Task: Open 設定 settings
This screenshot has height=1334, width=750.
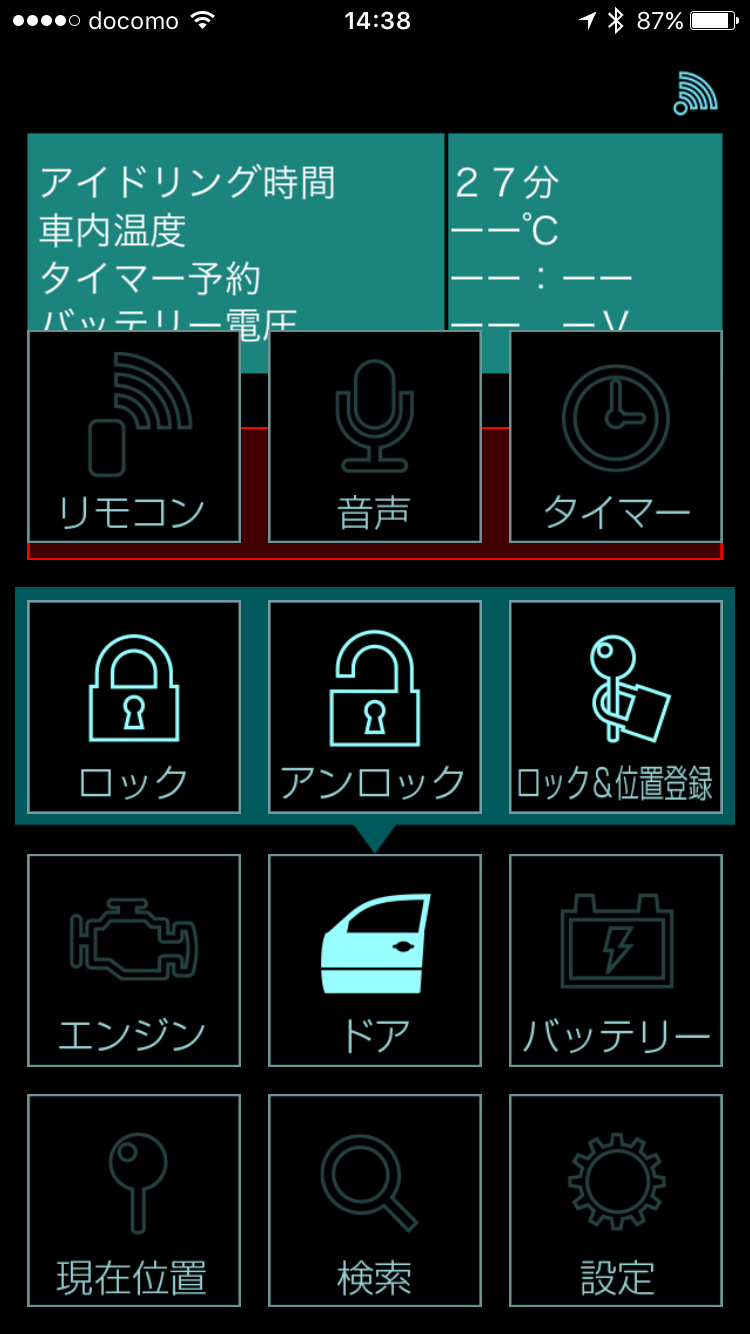Action: pyautogui.click(x=616, y=1200)
